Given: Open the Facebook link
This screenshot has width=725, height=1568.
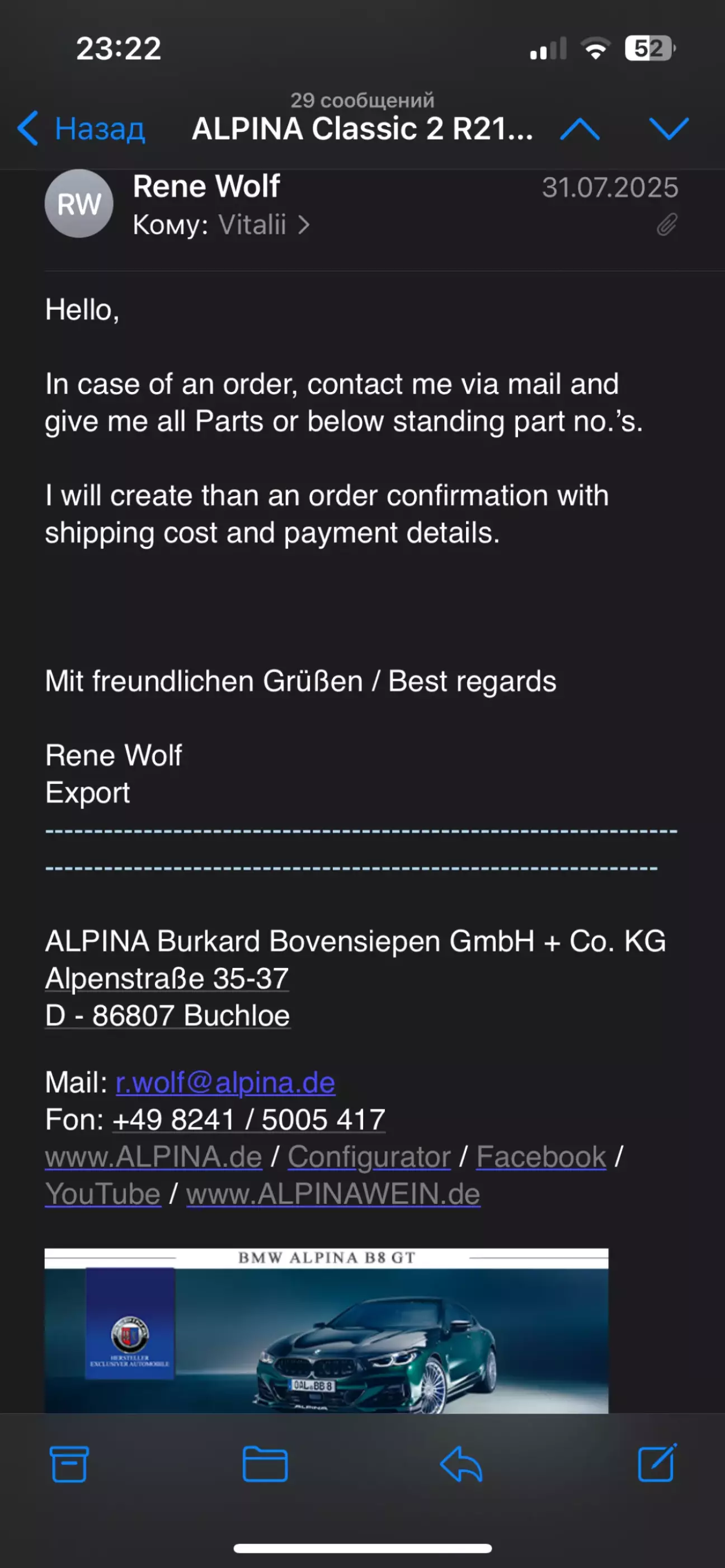Looking at the screenshot, I should coord(541,1157).
